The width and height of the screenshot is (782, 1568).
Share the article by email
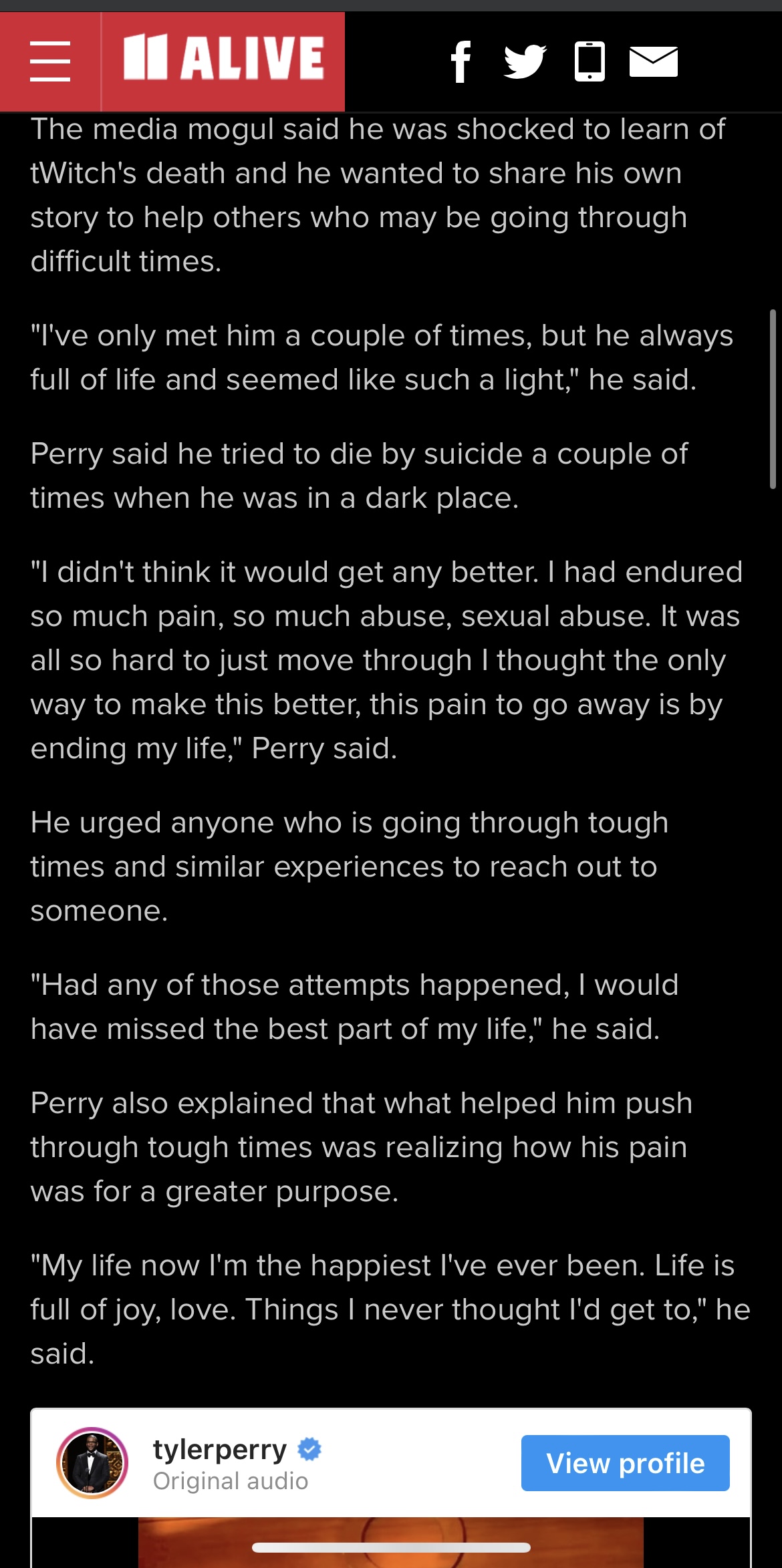[654, 61]
